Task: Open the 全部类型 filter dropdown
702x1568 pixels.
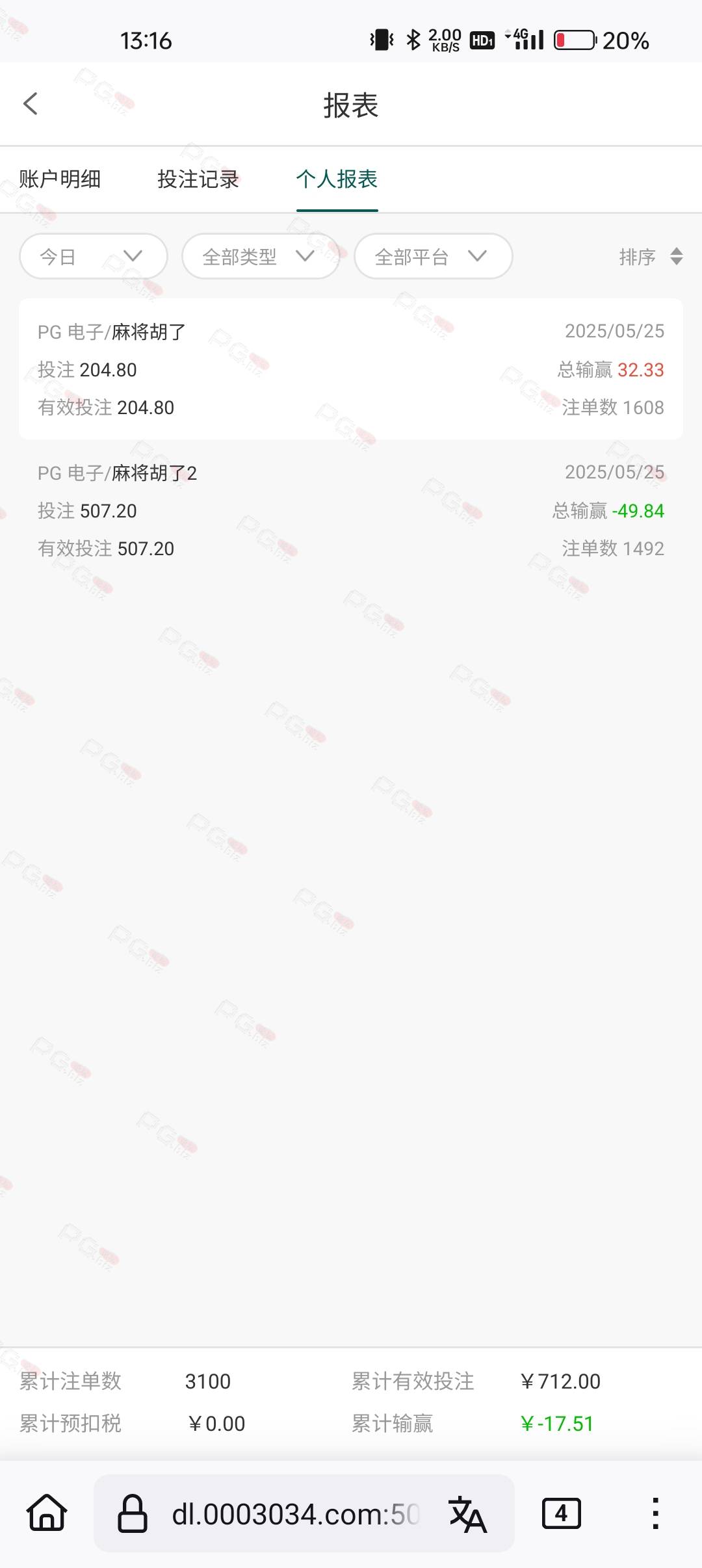Action: pyautogui.click(x=261, y=256)
